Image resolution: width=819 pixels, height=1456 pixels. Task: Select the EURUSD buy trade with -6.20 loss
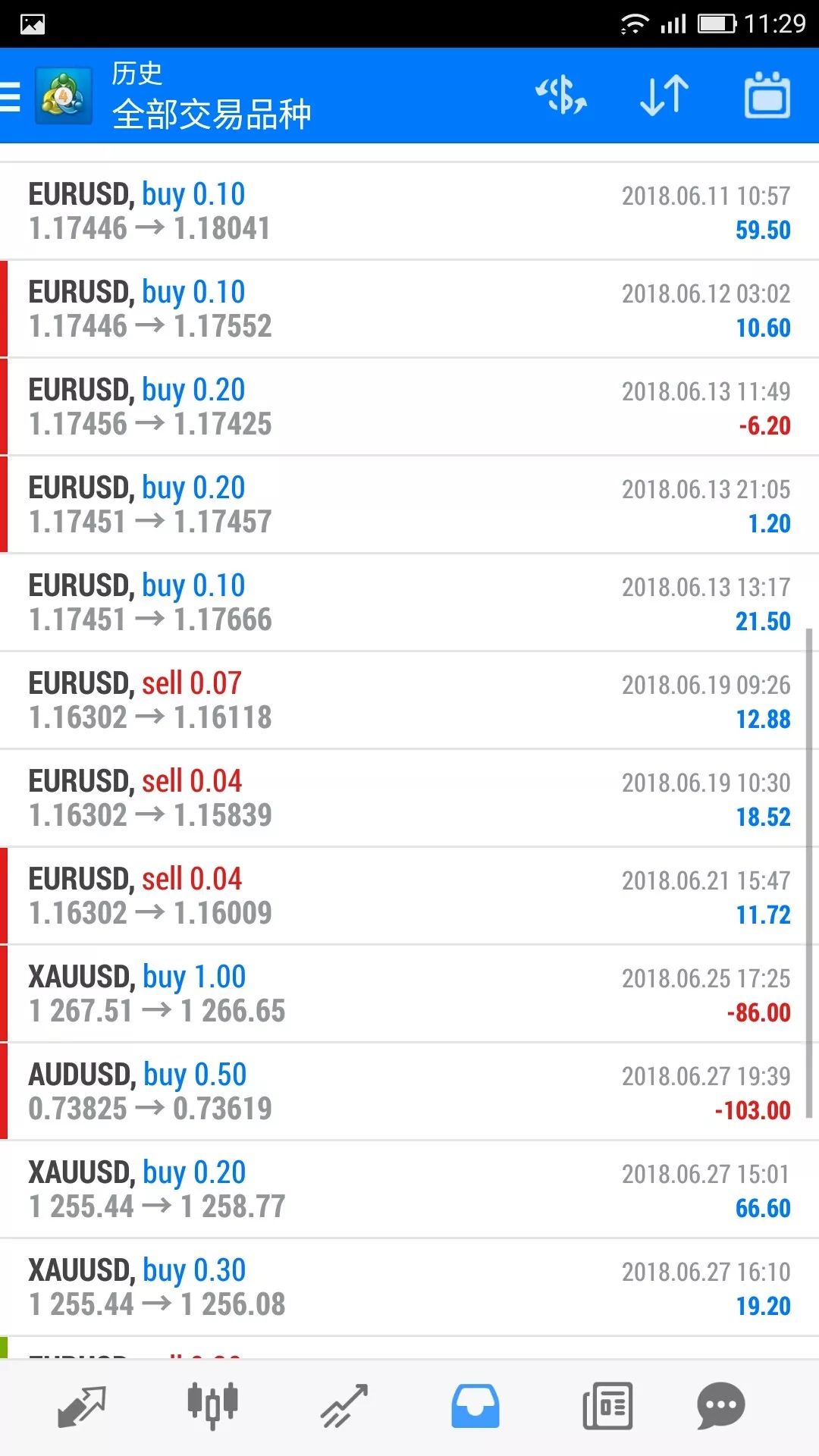(409, 407)
